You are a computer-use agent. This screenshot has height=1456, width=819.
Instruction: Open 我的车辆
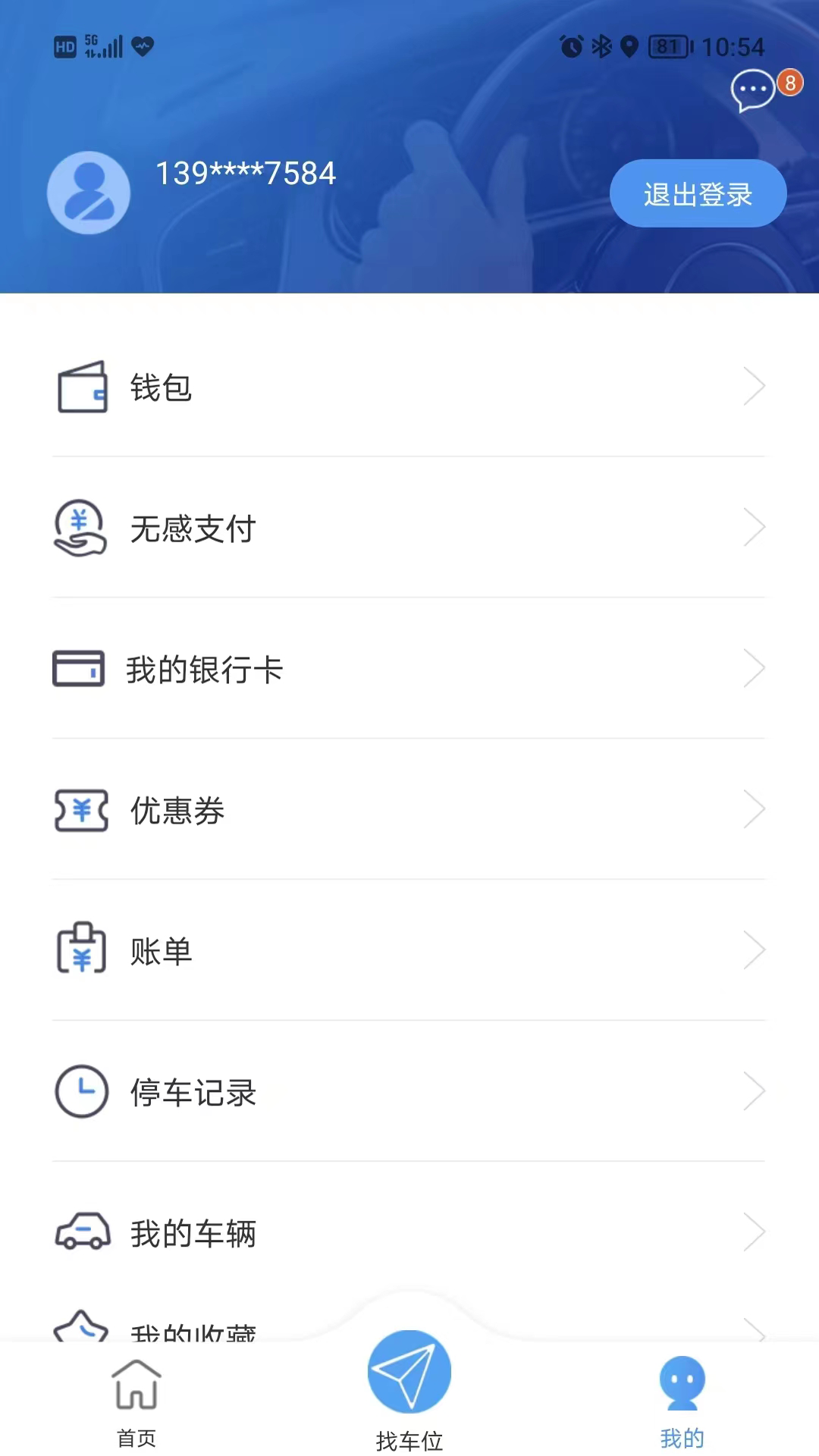click(x=409, y=1232)
